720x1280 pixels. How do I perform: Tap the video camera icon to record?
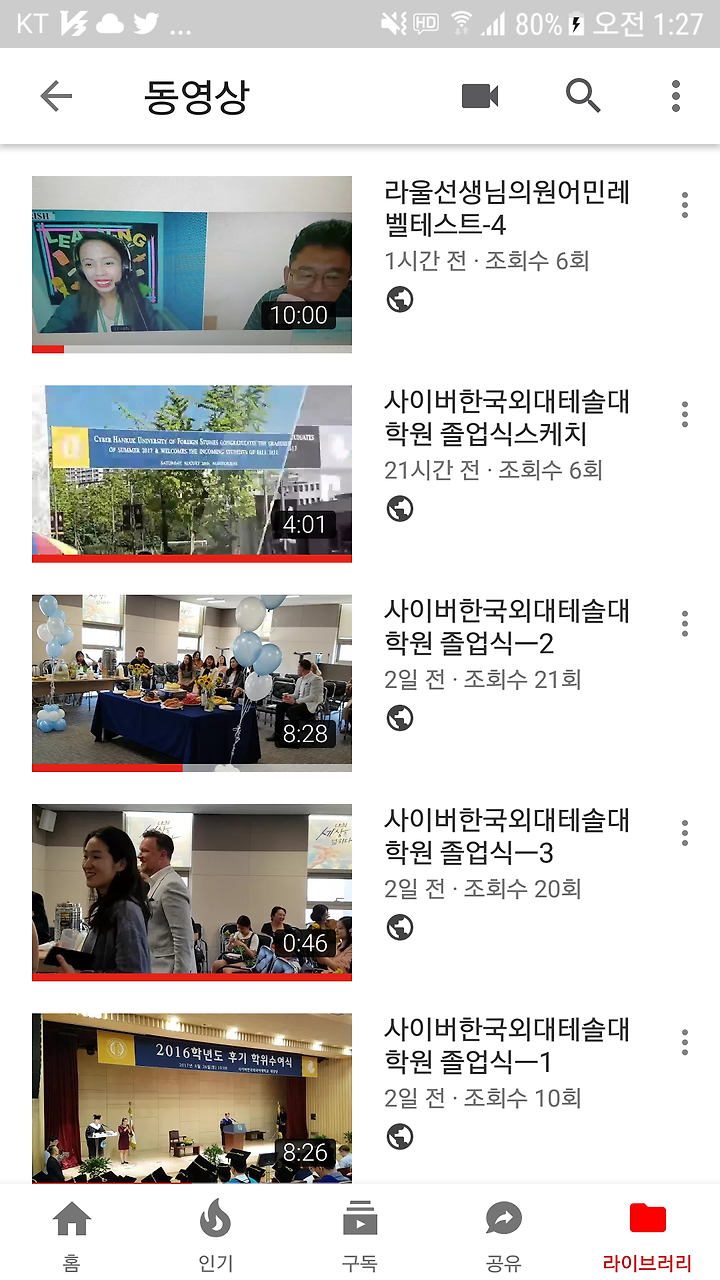(x=480, y=96)
